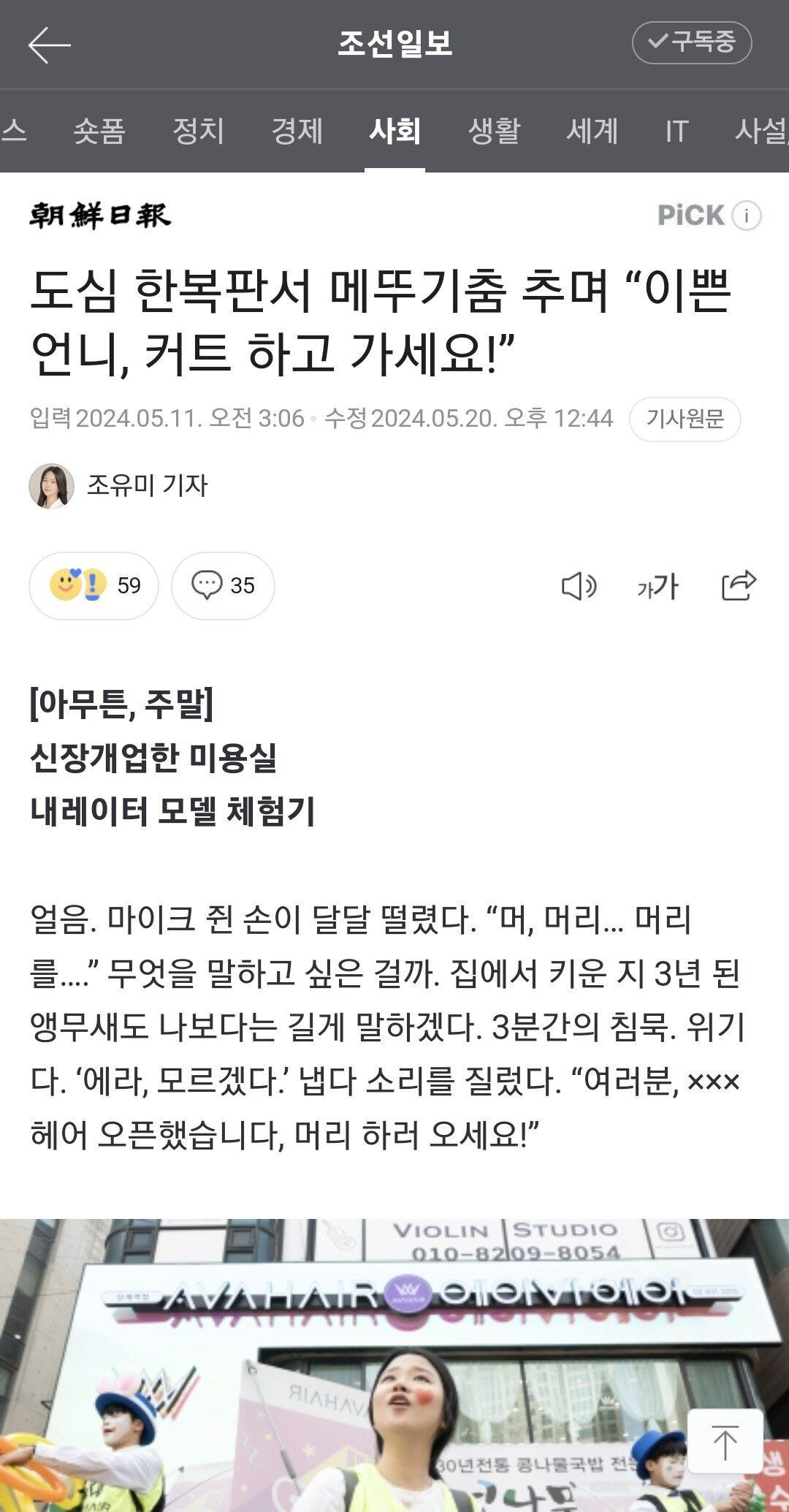789x1512 pixels.
Task: Open the PiCK info icon
Action: coord(747,216)
